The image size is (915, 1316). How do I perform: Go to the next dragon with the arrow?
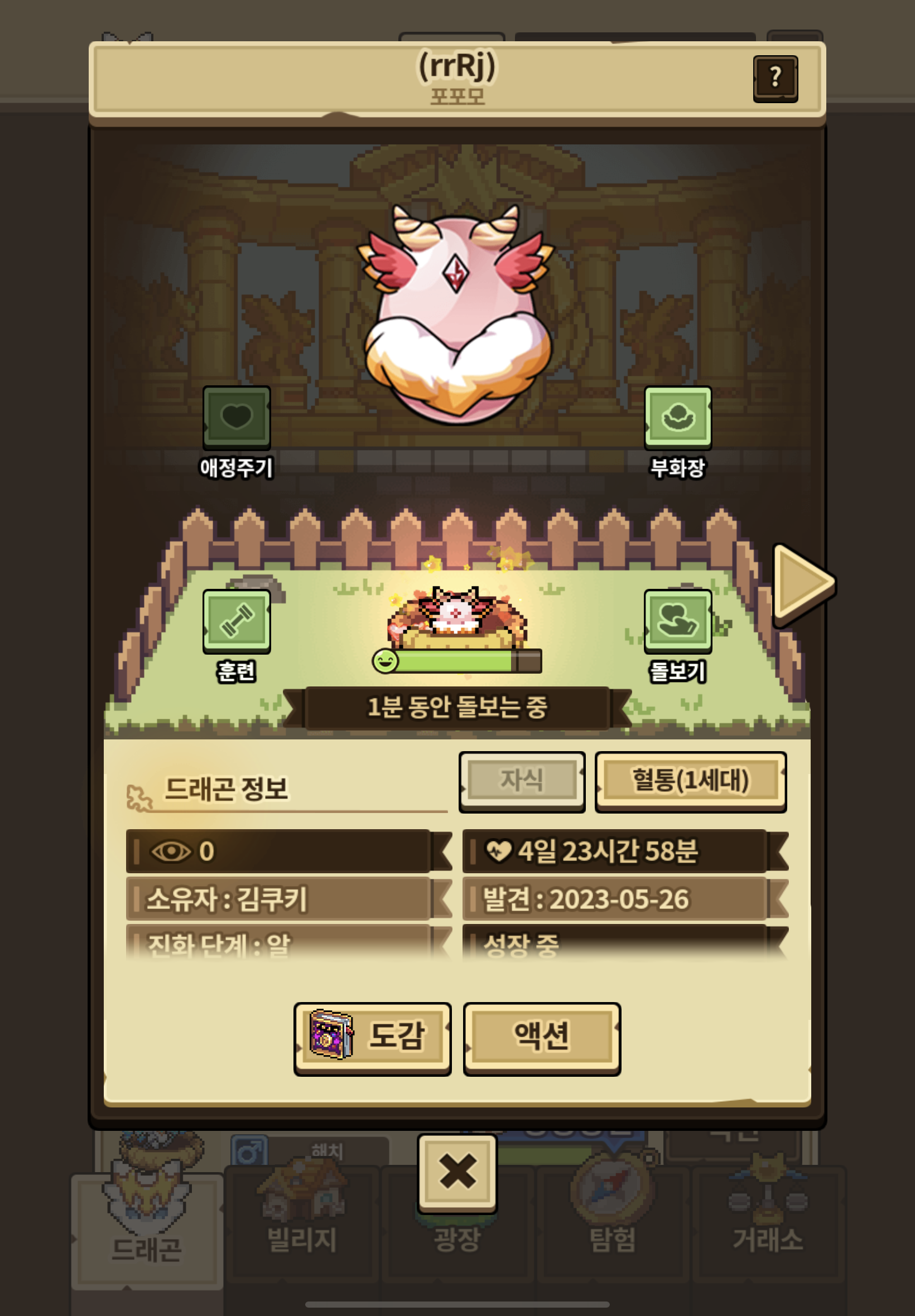(x=803, y=584)
